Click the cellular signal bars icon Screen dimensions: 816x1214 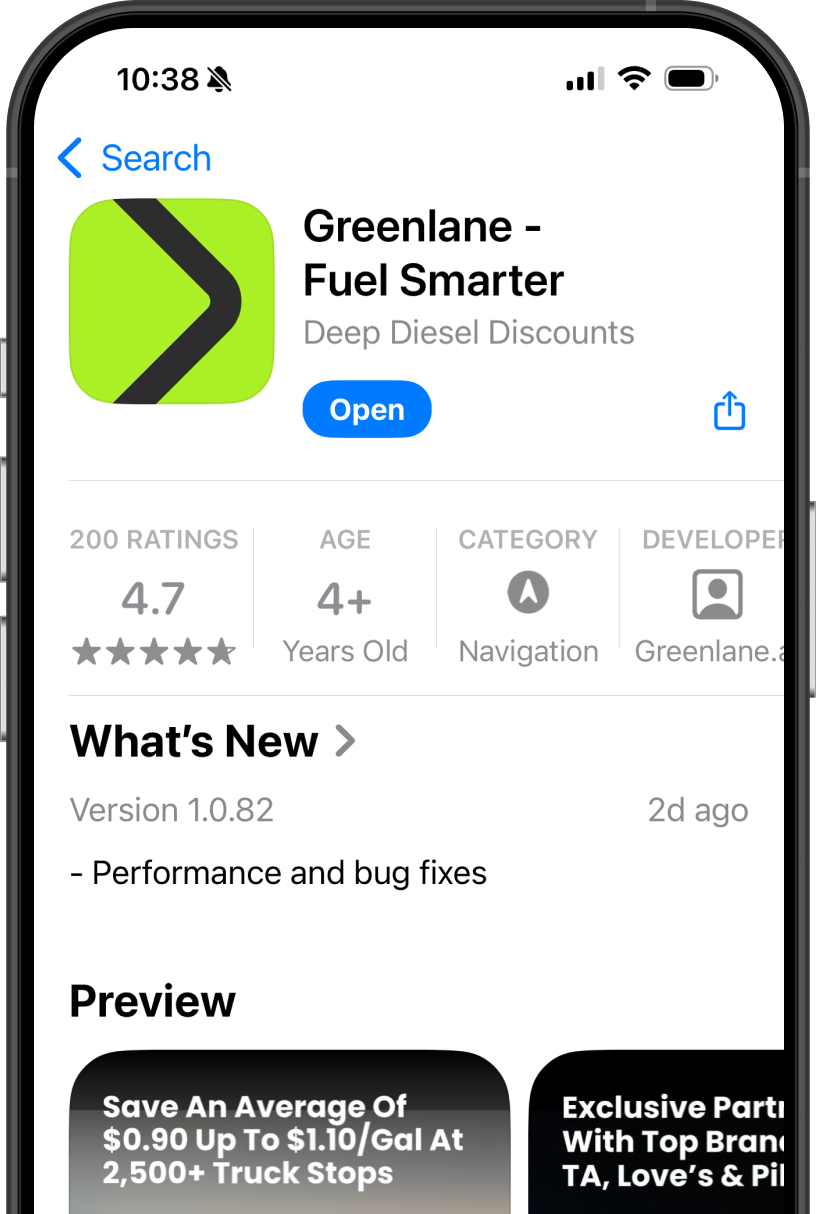click(x=582, y=79)
